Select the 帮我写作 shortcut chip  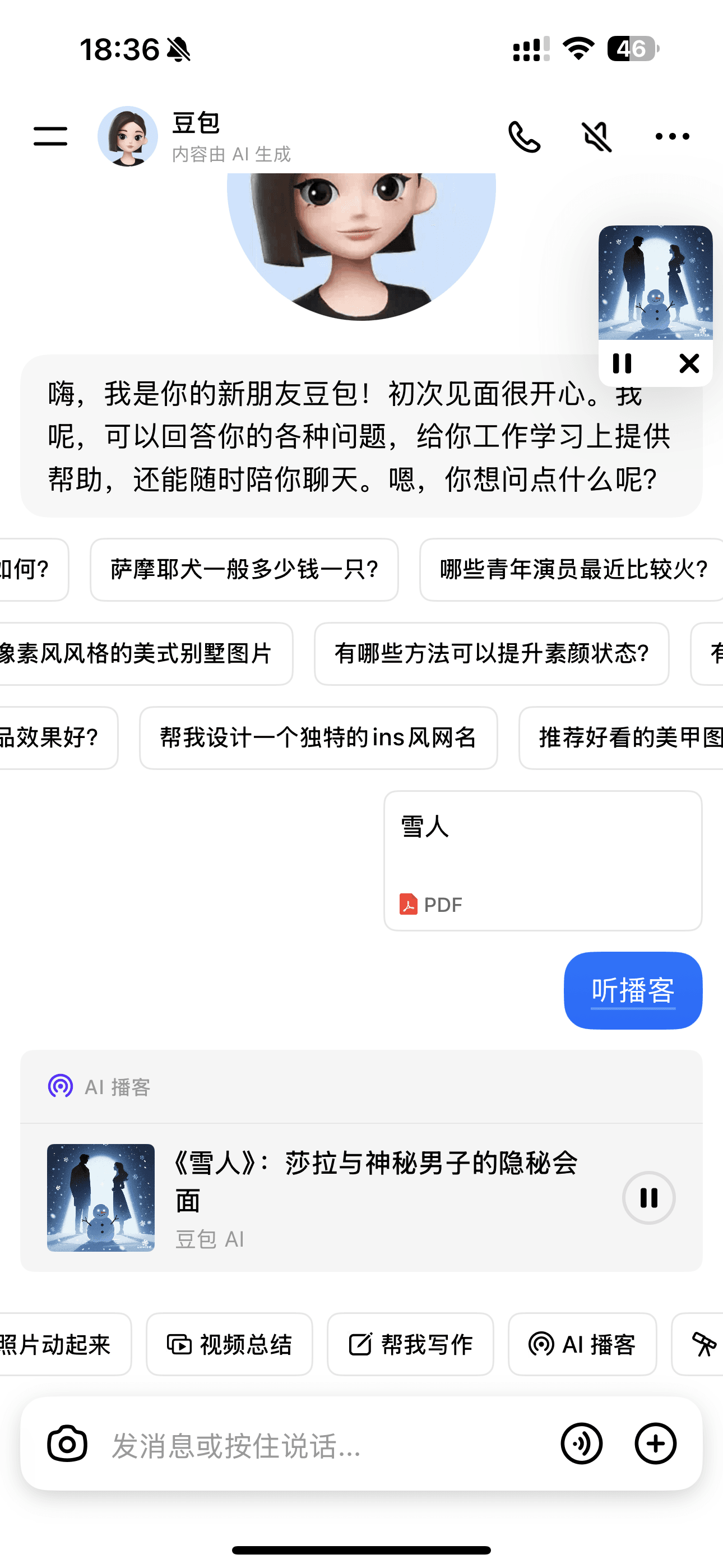[410, 1344]
